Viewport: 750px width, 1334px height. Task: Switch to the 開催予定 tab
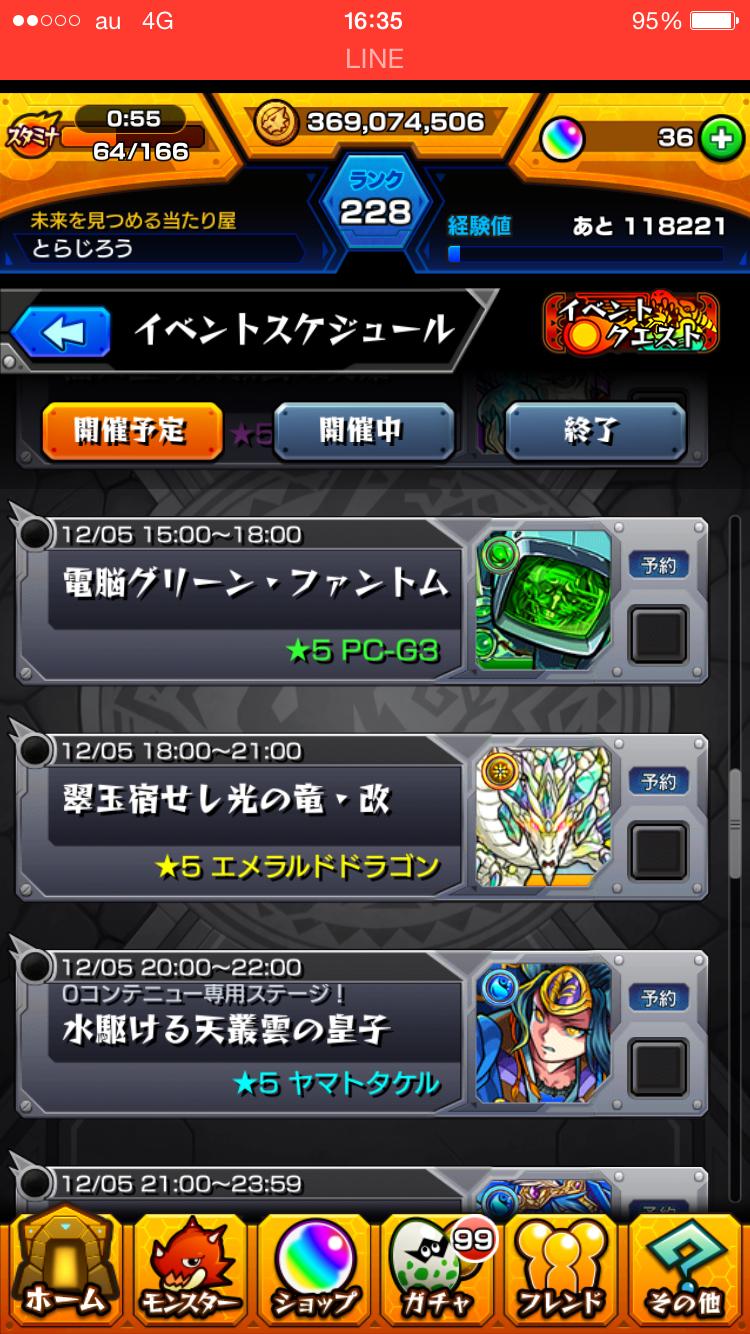(130, 430)
